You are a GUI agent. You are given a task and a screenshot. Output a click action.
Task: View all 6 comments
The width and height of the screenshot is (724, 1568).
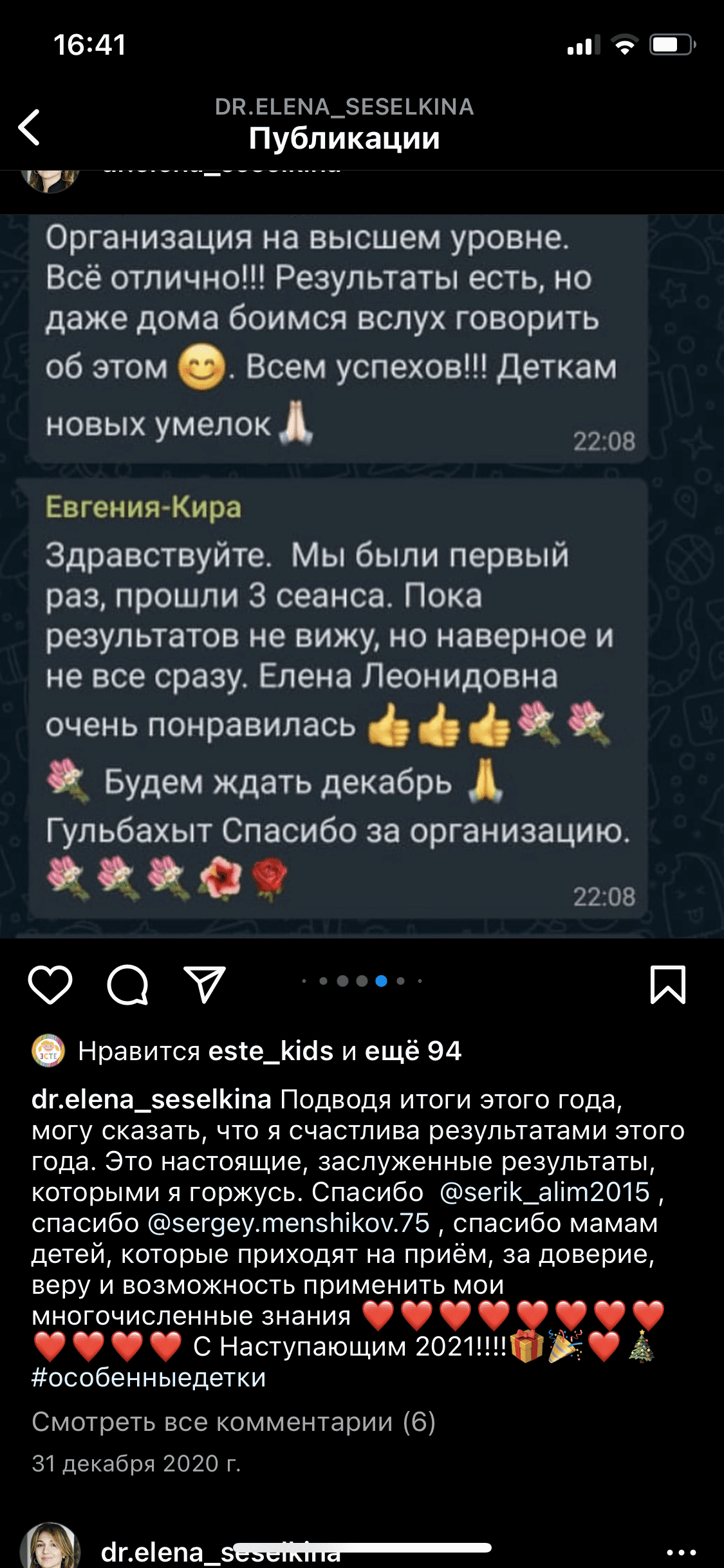point(234,1422)
